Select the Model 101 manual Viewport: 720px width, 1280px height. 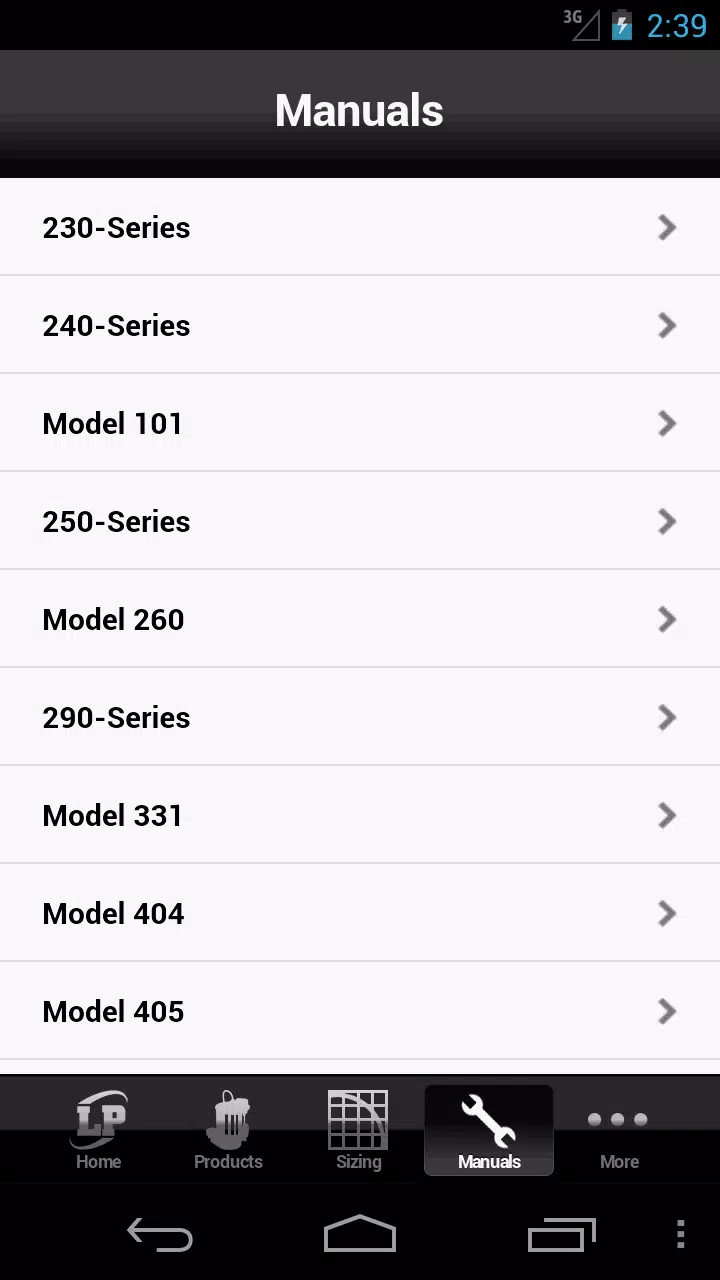[x=360, y=423]
